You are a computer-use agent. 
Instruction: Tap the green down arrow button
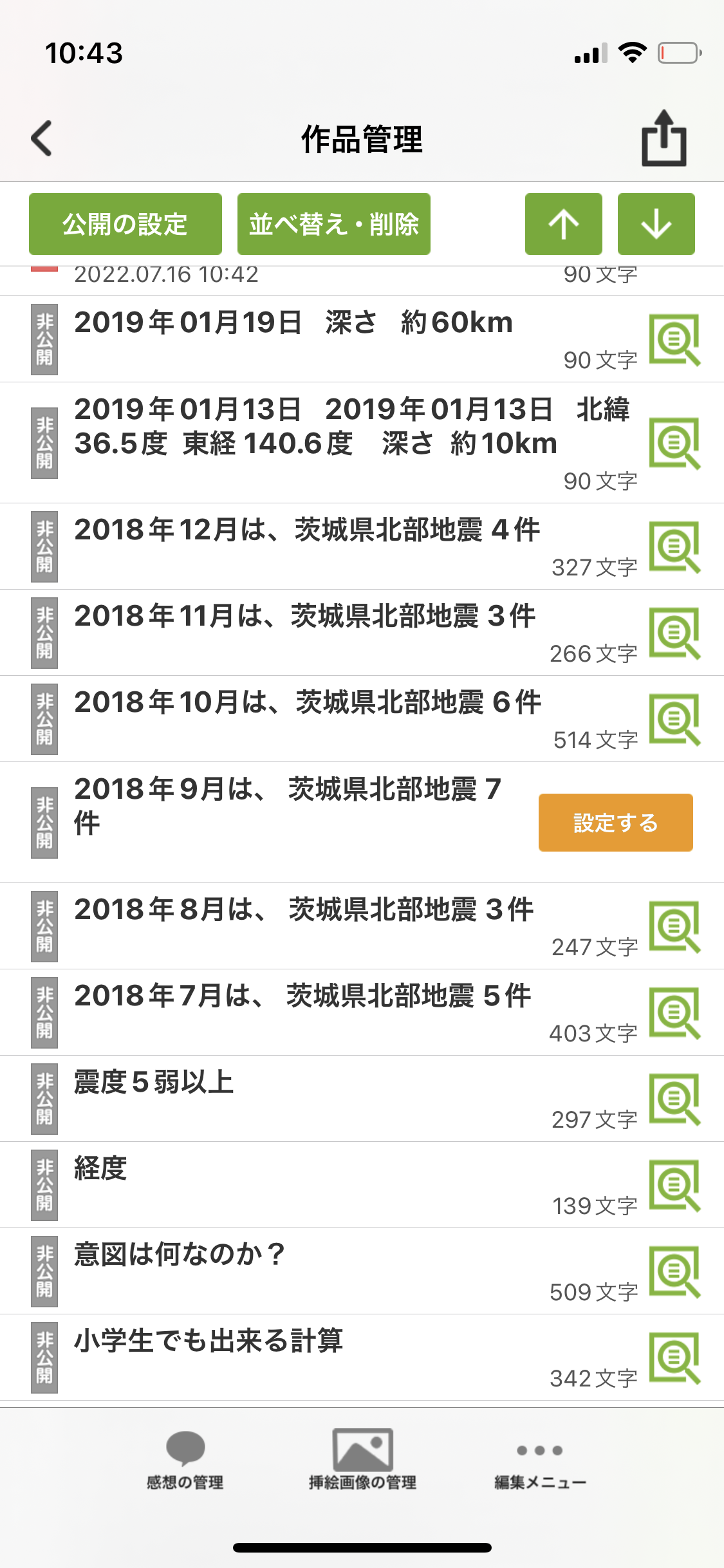pos(656,224)
